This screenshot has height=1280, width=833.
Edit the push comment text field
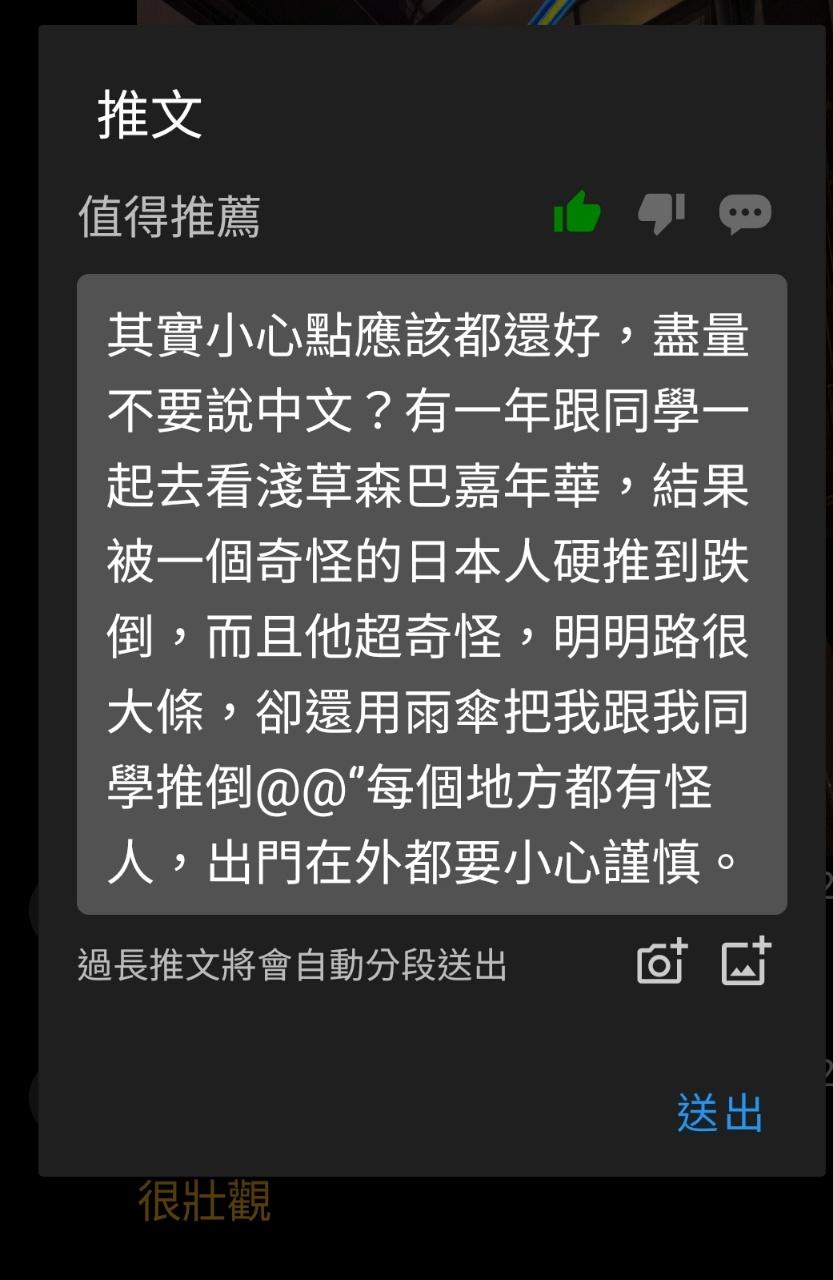(x=431, y=594)
